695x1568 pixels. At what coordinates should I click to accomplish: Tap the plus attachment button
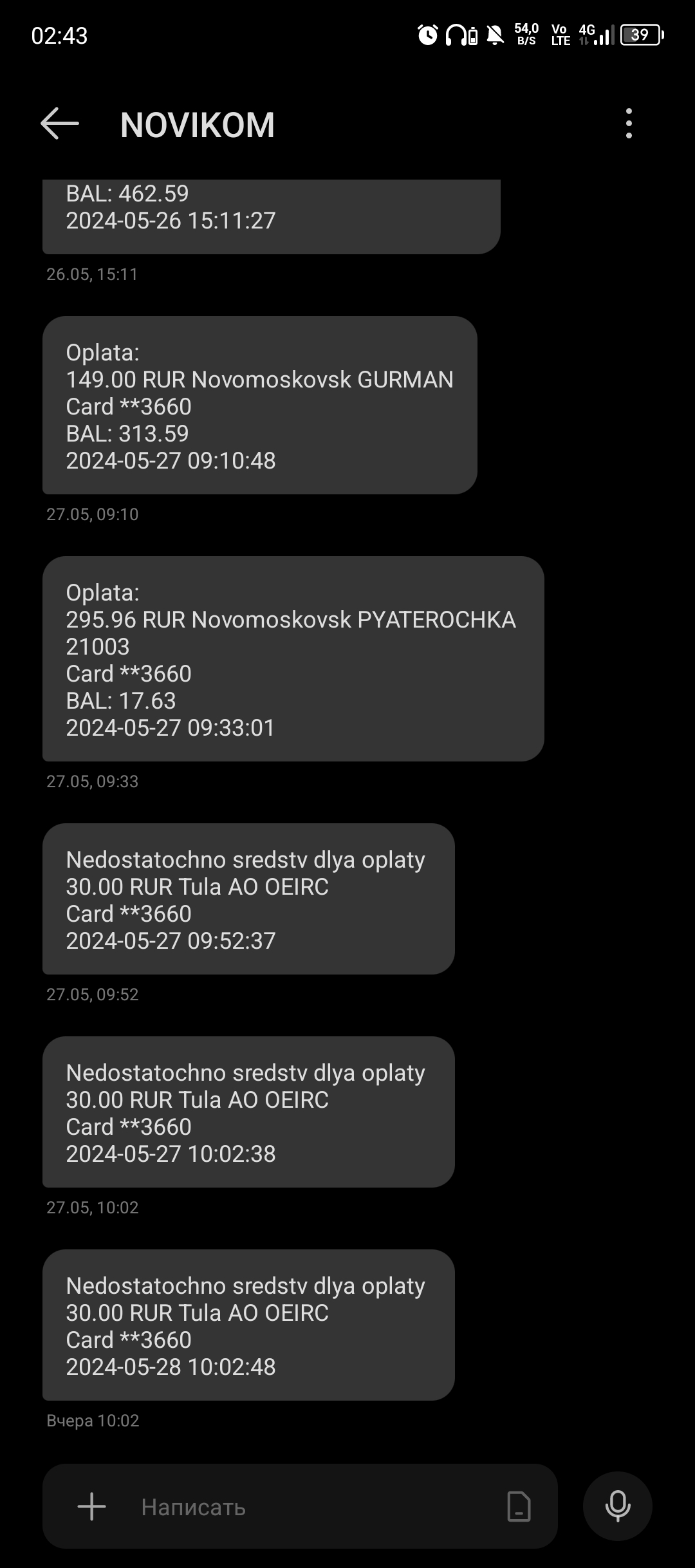91,1507
